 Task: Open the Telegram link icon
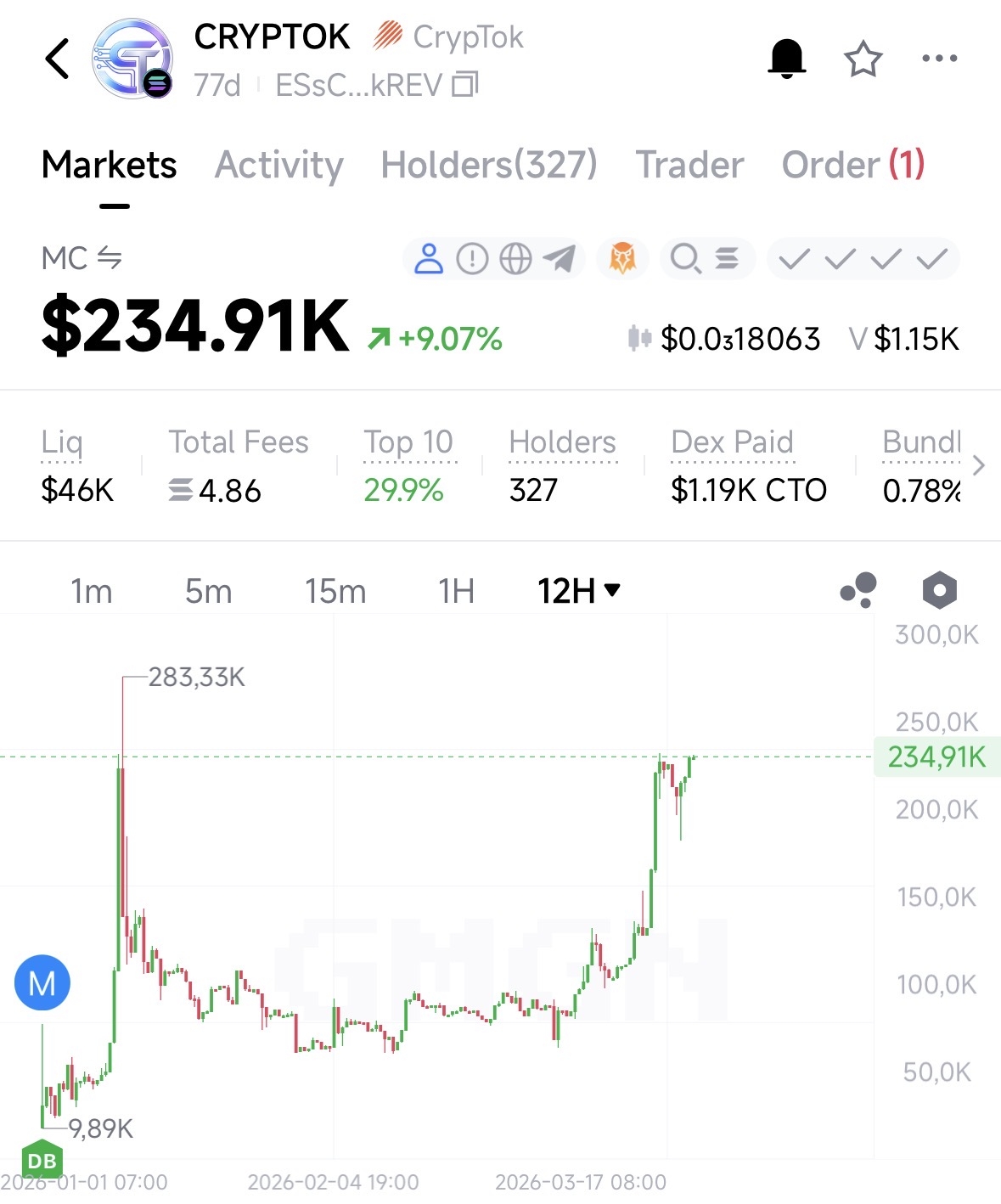[560, 258]
